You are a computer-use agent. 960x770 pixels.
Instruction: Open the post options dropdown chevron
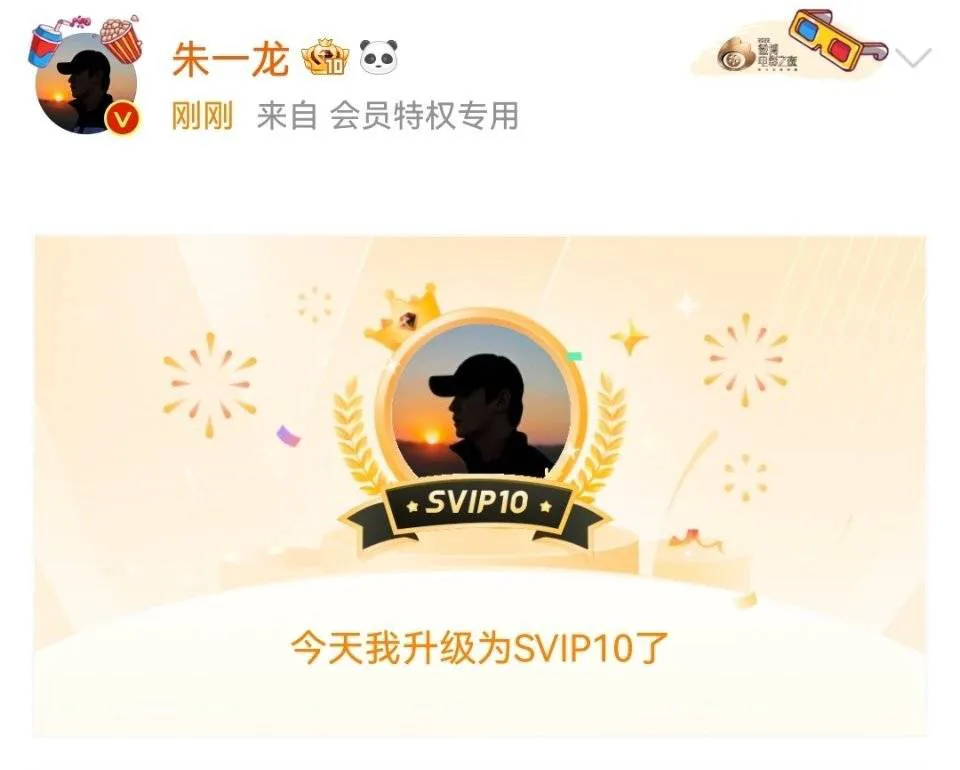(x=913, y=58)
